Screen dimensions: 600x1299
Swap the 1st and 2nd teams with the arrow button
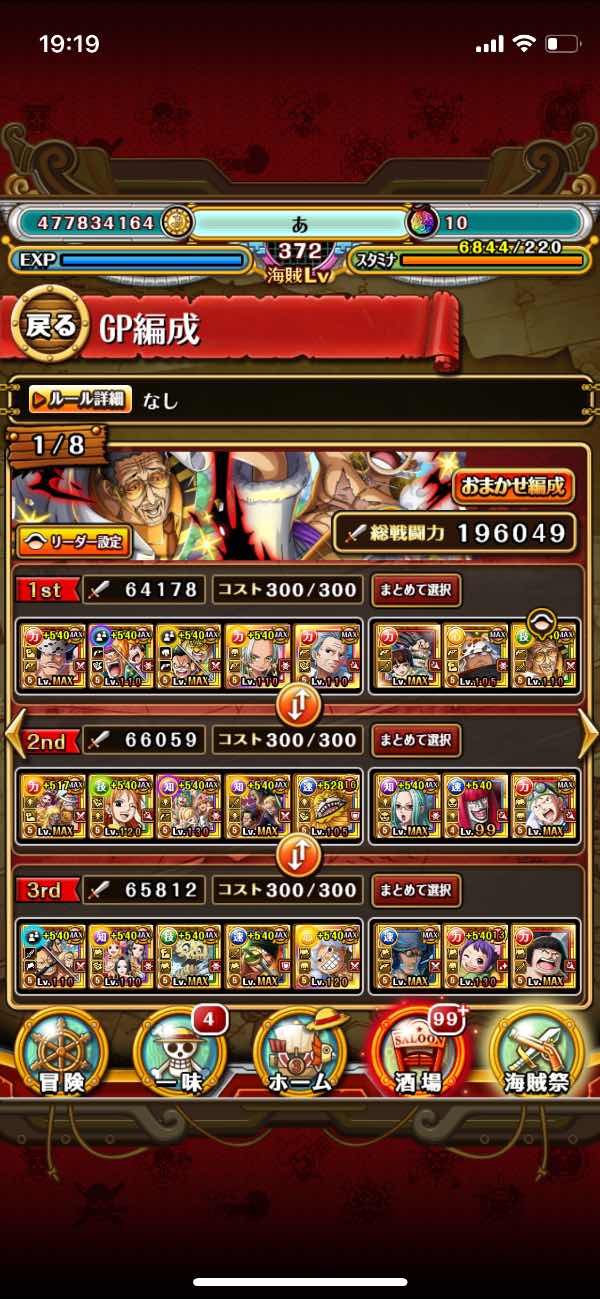click(300, 707)
